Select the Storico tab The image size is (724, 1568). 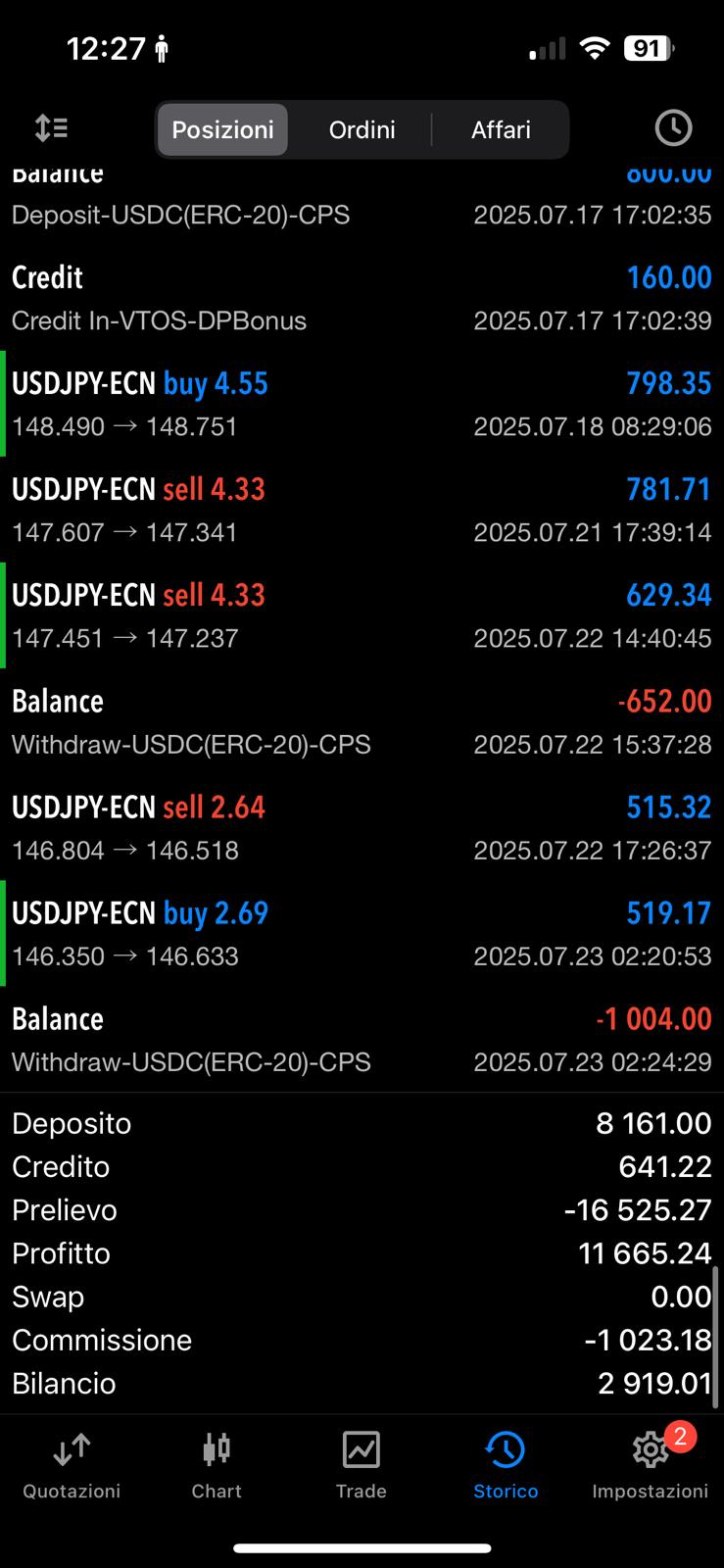(506, 1465)
